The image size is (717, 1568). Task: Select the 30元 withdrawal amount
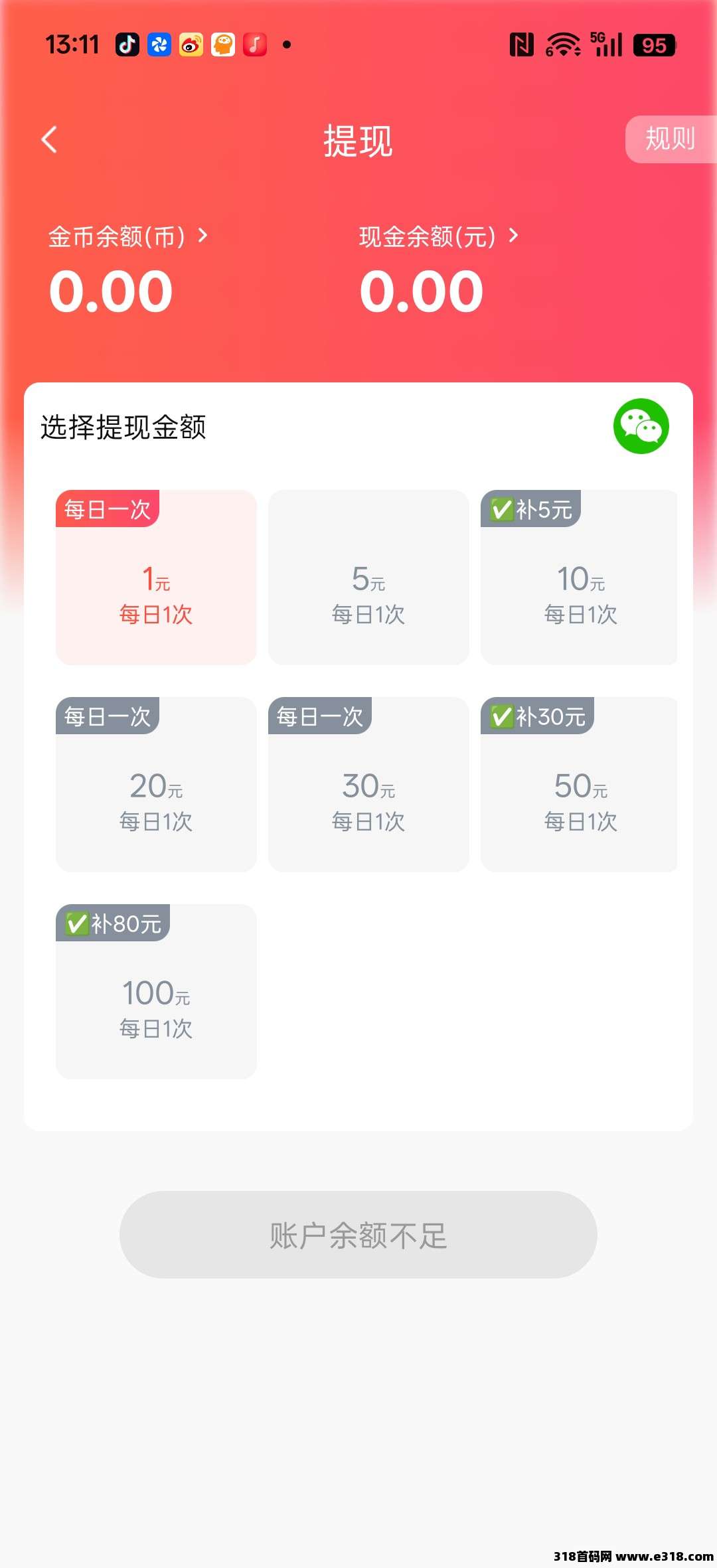[368, 785]
